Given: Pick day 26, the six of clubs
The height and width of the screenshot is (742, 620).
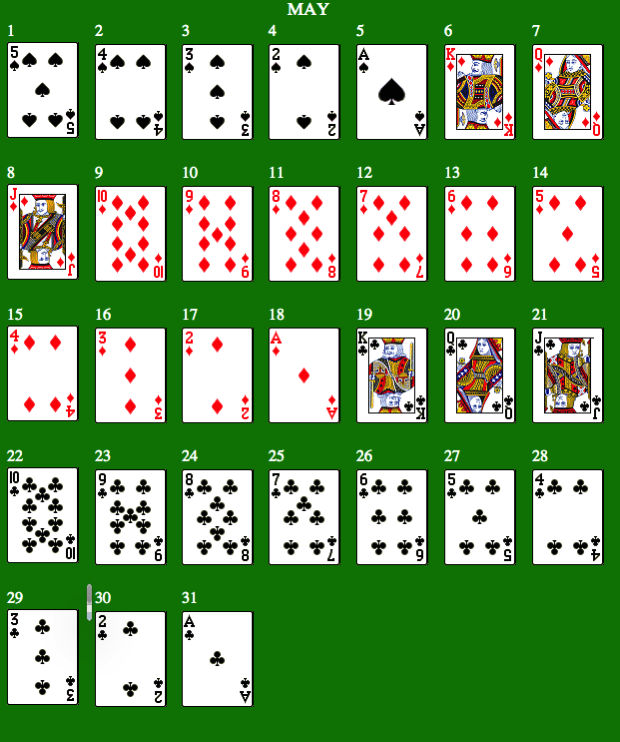Looking at the screenshot, I should (392, 517).
